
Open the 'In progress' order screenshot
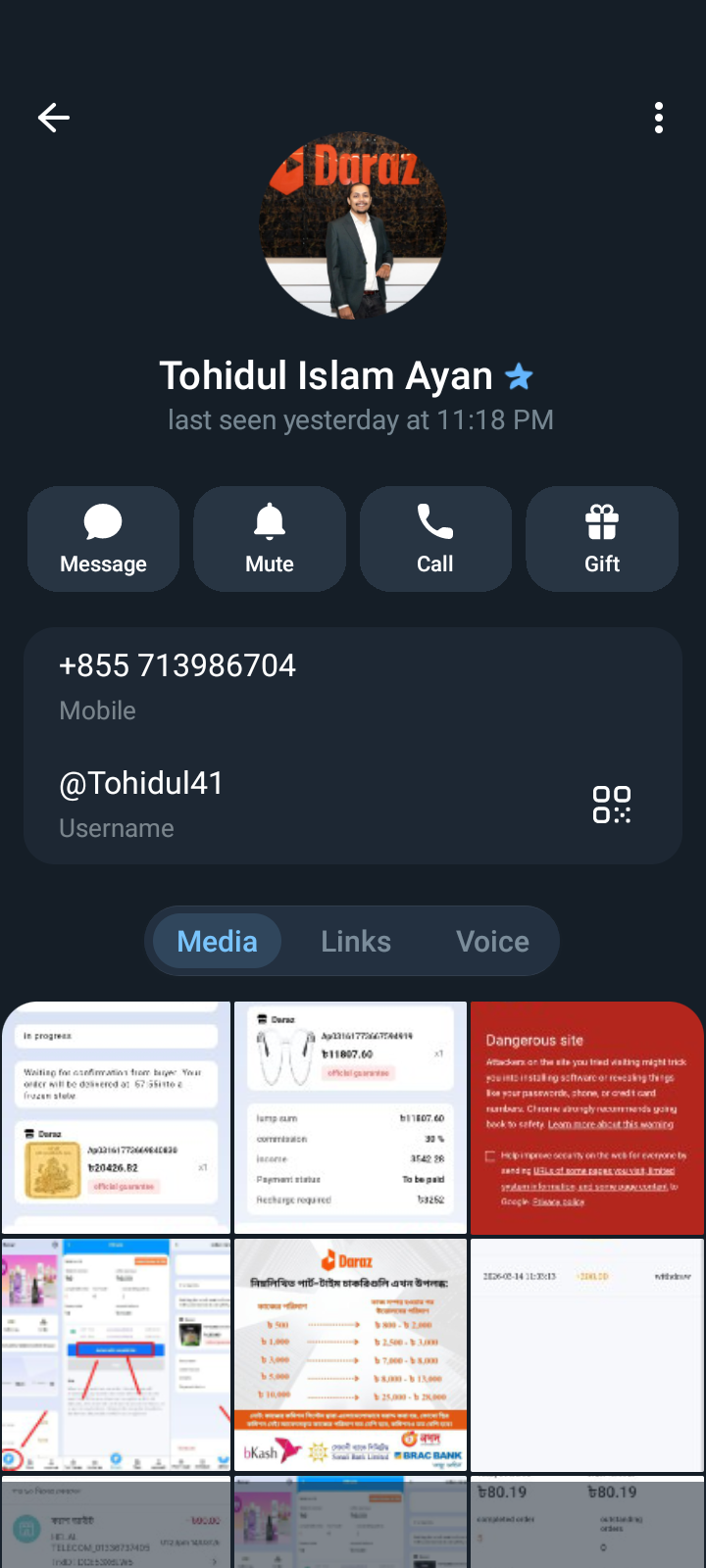117,1117
